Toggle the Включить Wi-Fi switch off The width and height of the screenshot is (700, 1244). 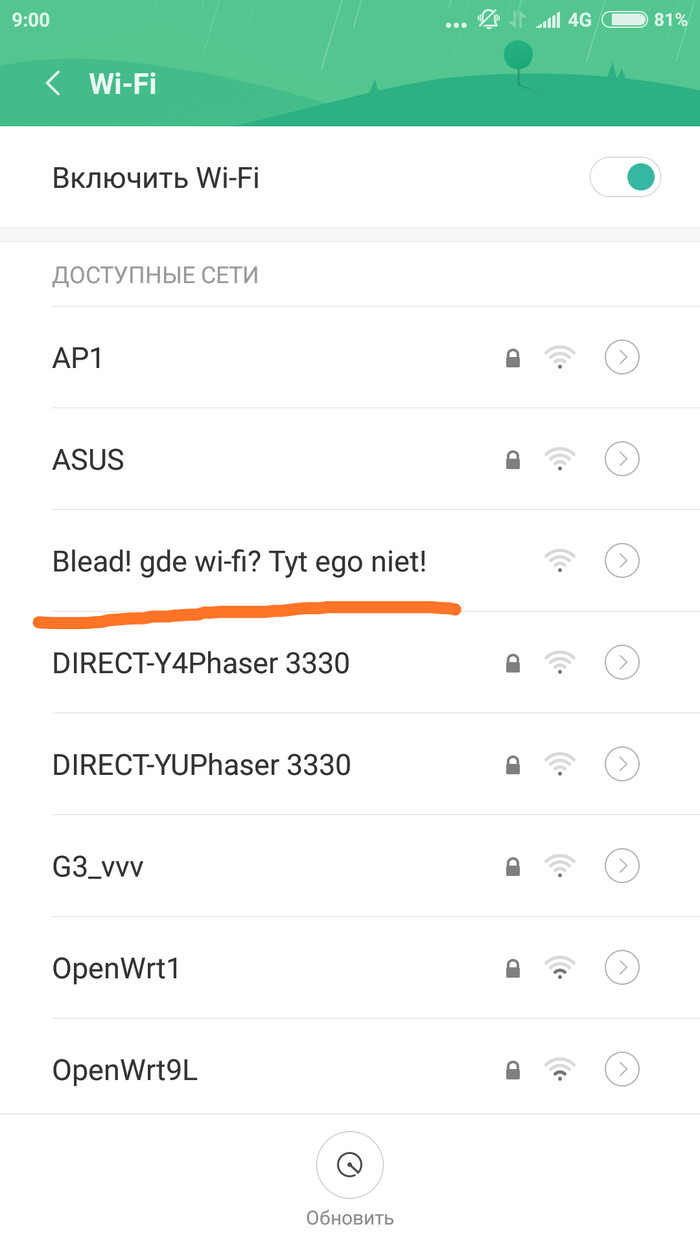pyautogui.click(x=625, y=179)
